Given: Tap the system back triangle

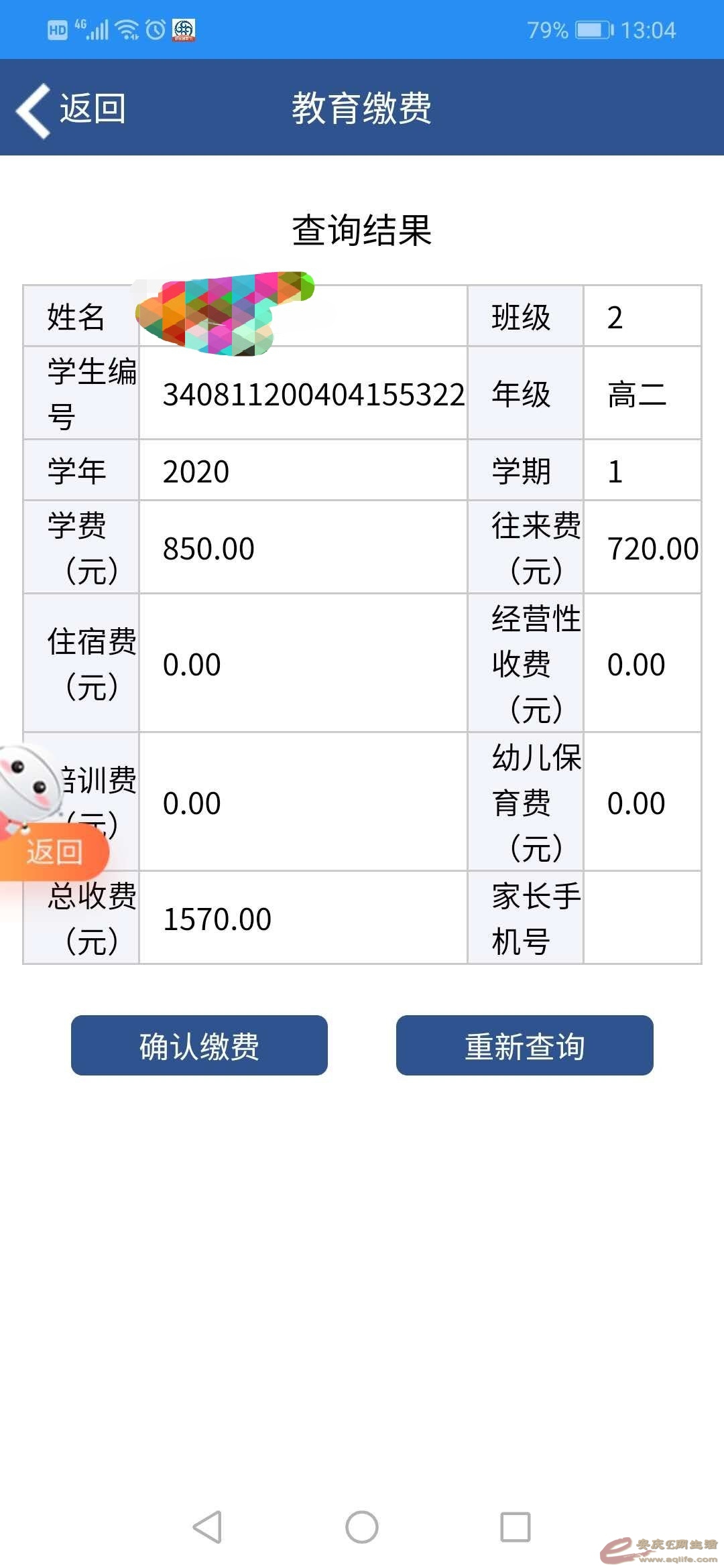Looking at the screenshot, I should [x=207, y=1527].
